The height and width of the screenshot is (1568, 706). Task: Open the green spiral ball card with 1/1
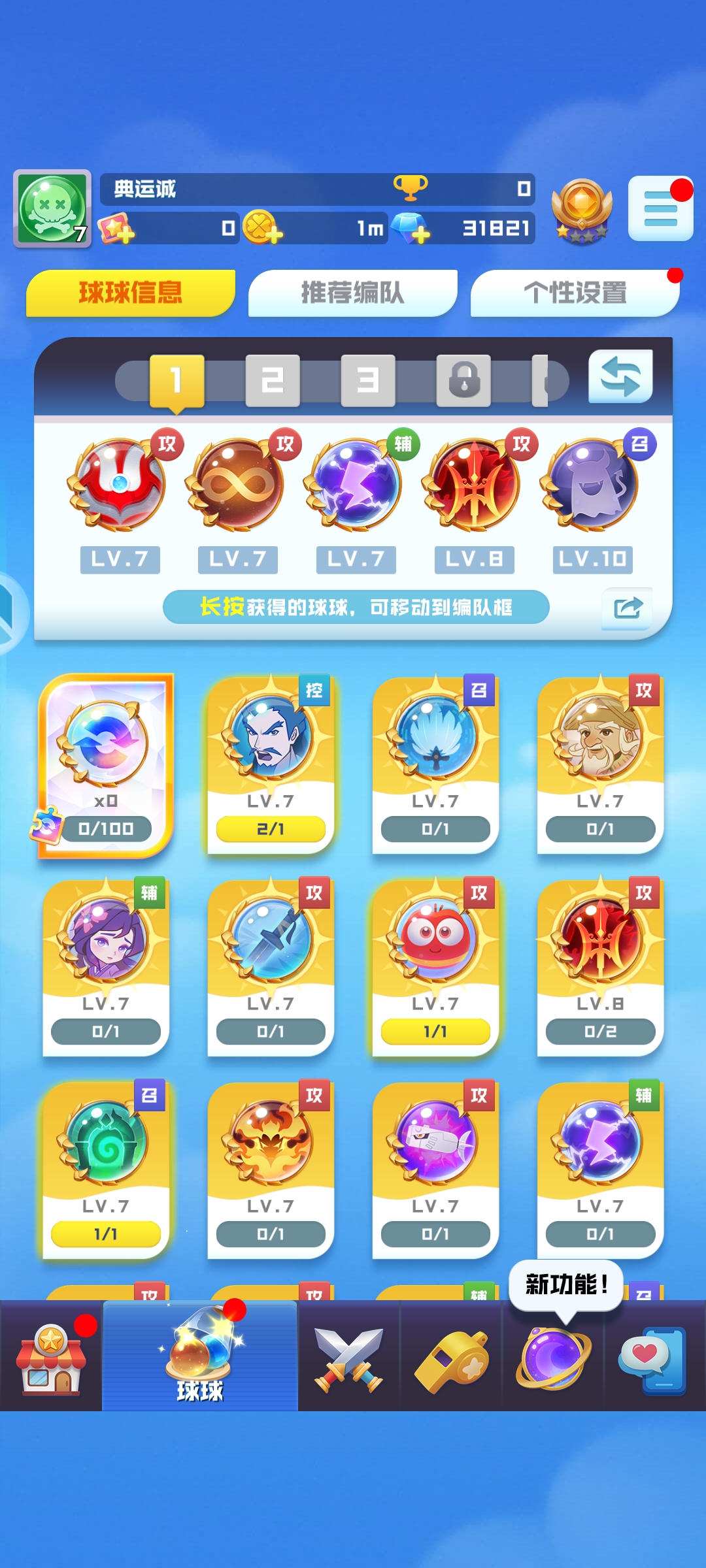pyautogui.click(x=106, y=1170)
